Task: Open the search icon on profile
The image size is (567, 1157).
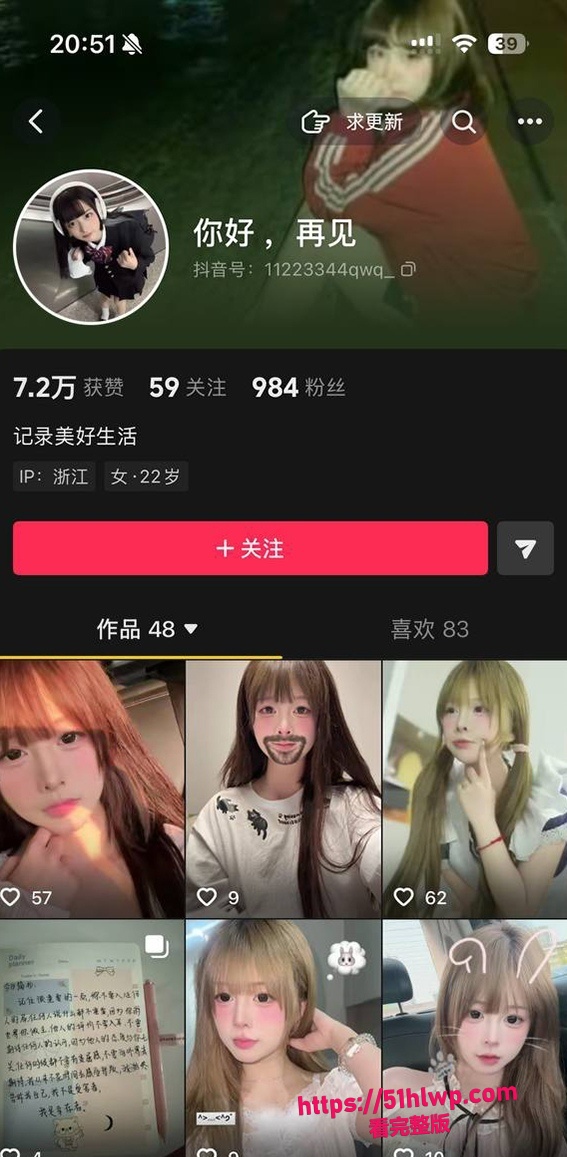Action: pyautogui.click(x=464, y=122)
